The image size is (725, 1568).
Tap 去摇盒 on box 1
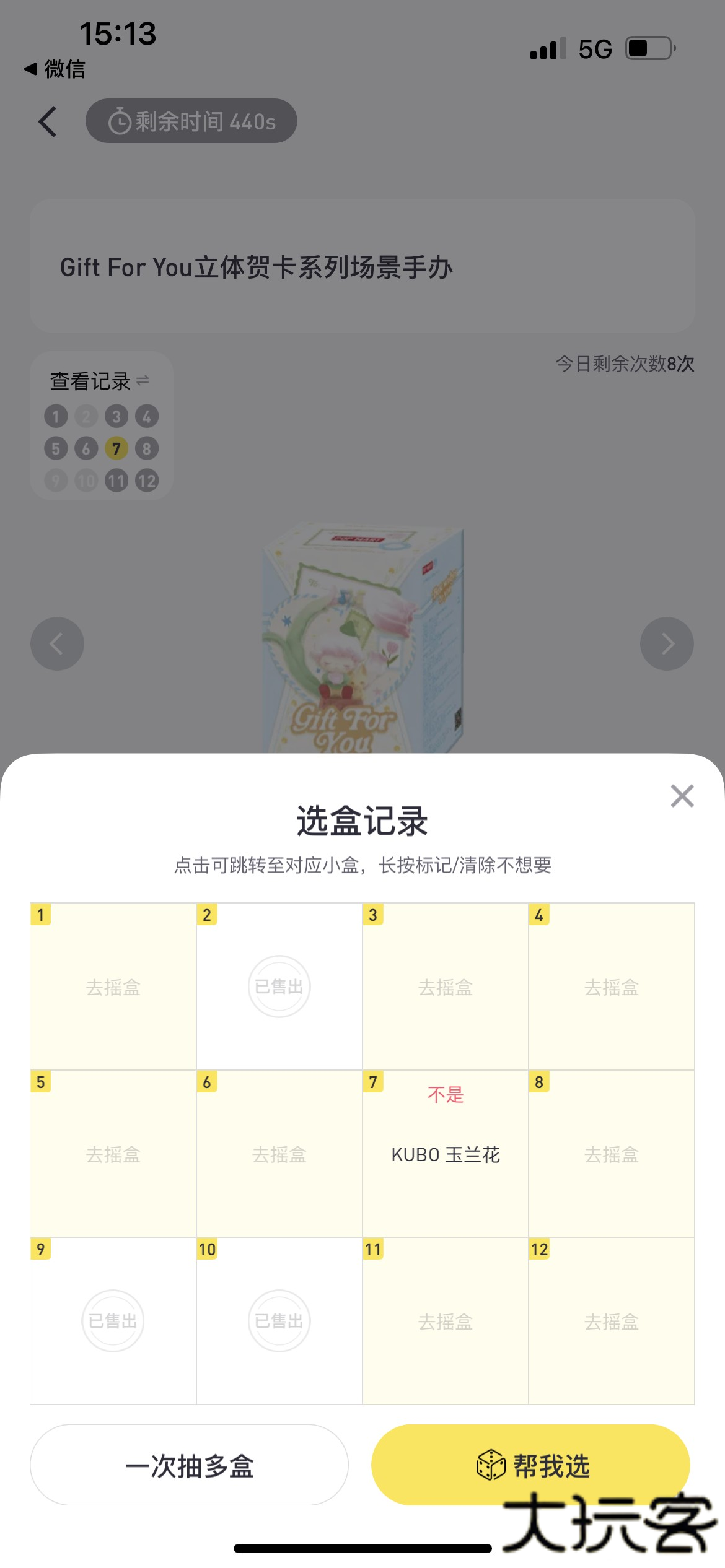(x=113, y=987)
